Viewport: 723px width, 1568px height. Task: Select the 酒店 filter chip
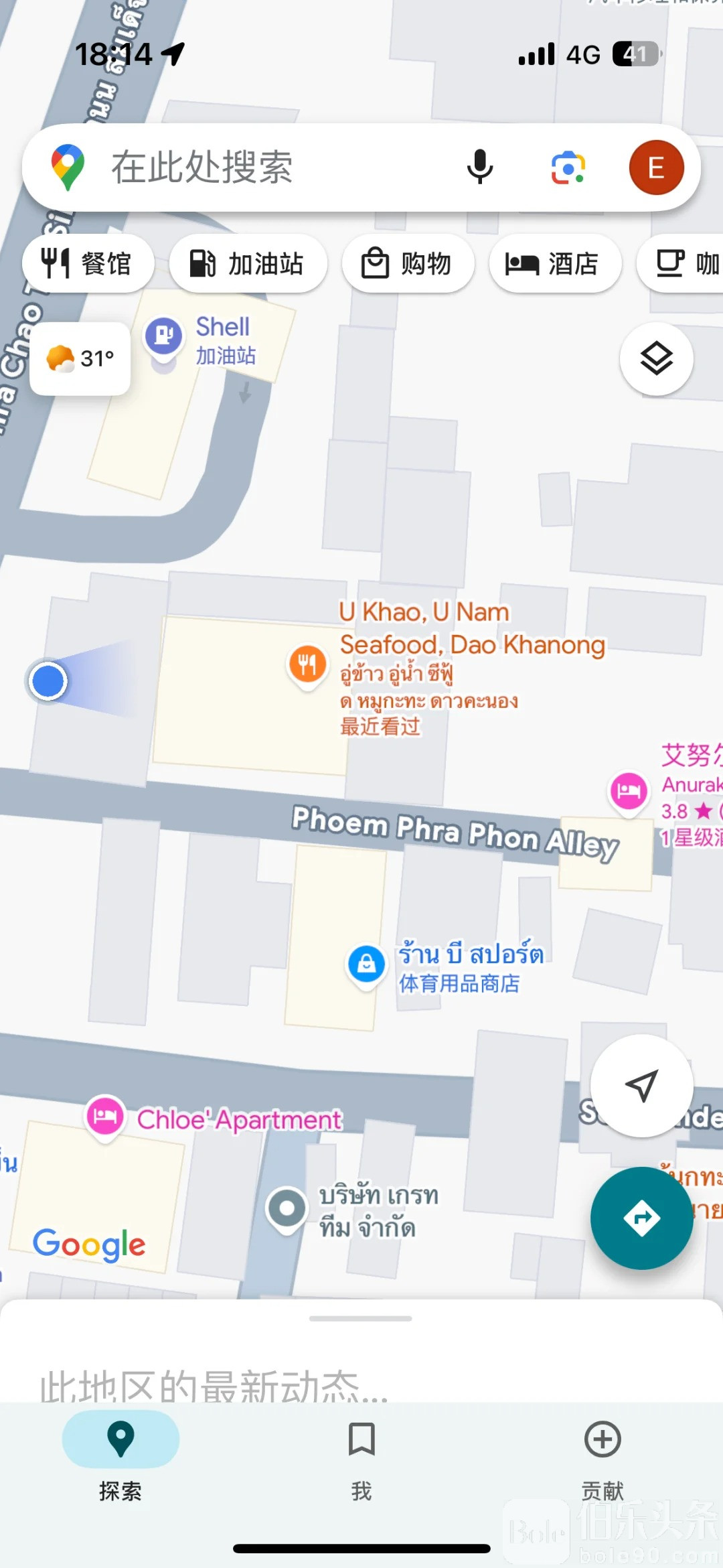(554, 263)
